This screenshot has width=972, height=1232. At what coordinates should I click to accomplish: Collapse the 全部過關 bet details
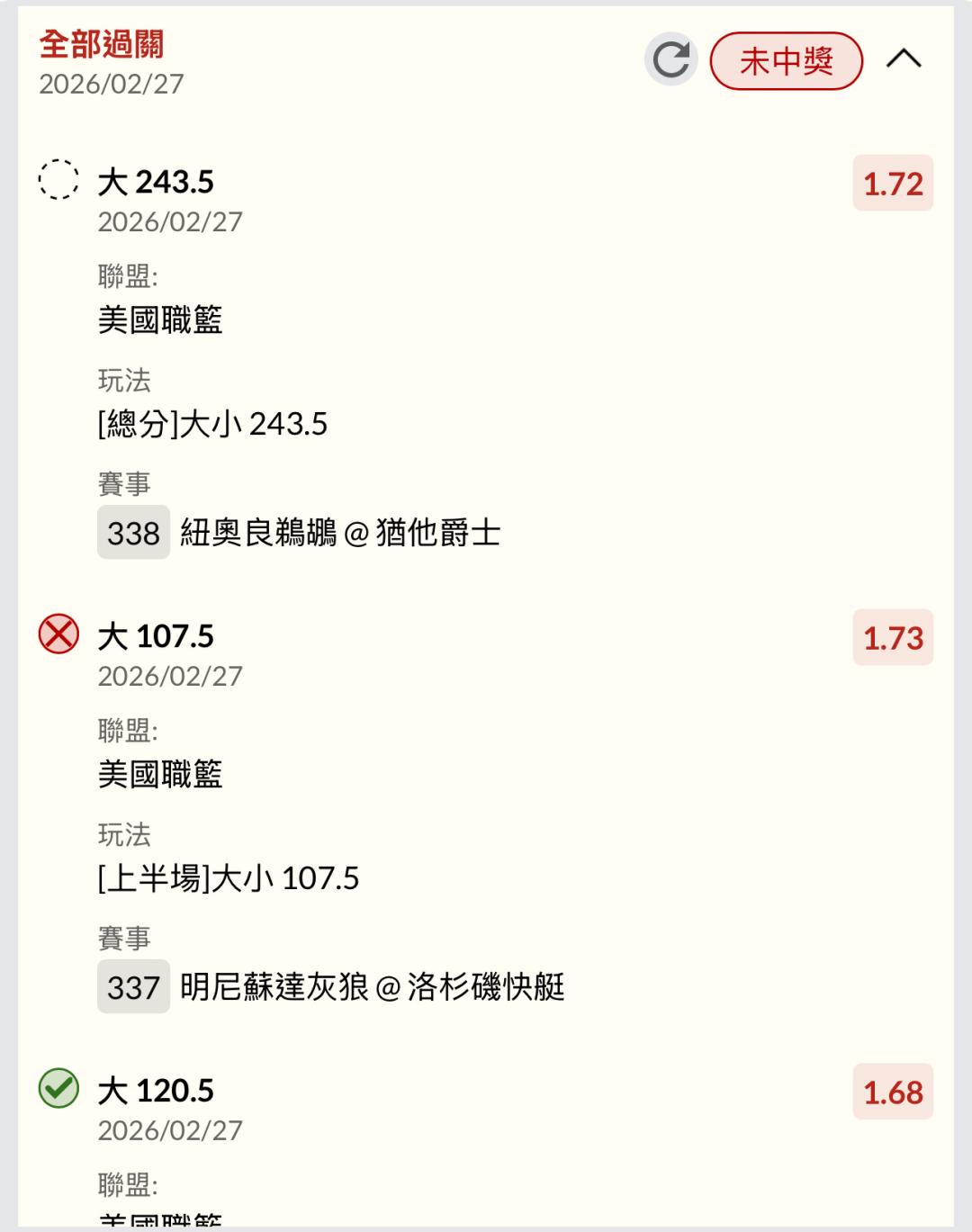click(x=904, y=59)
